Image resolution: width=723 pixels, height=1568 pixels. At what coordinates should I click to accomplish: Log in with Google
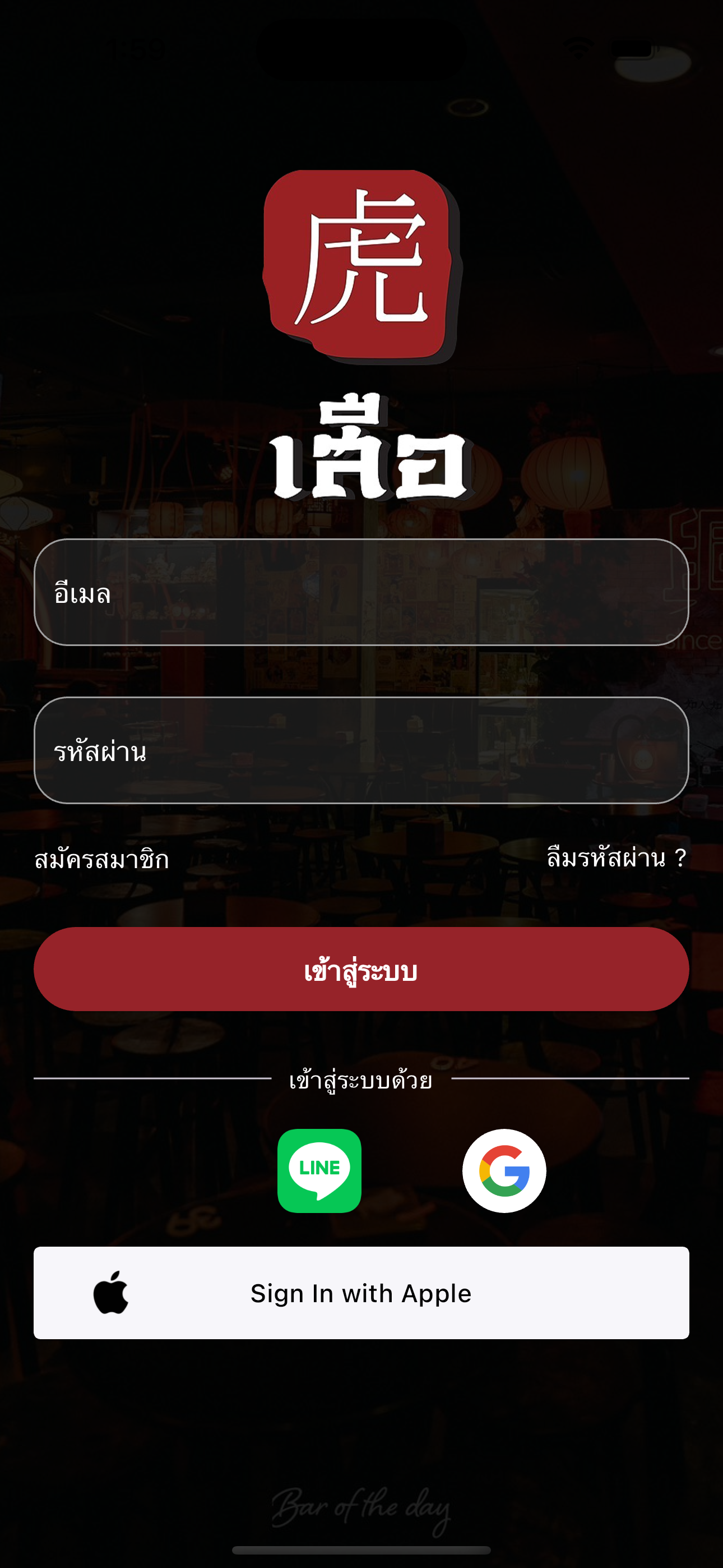coord(504,1170)
